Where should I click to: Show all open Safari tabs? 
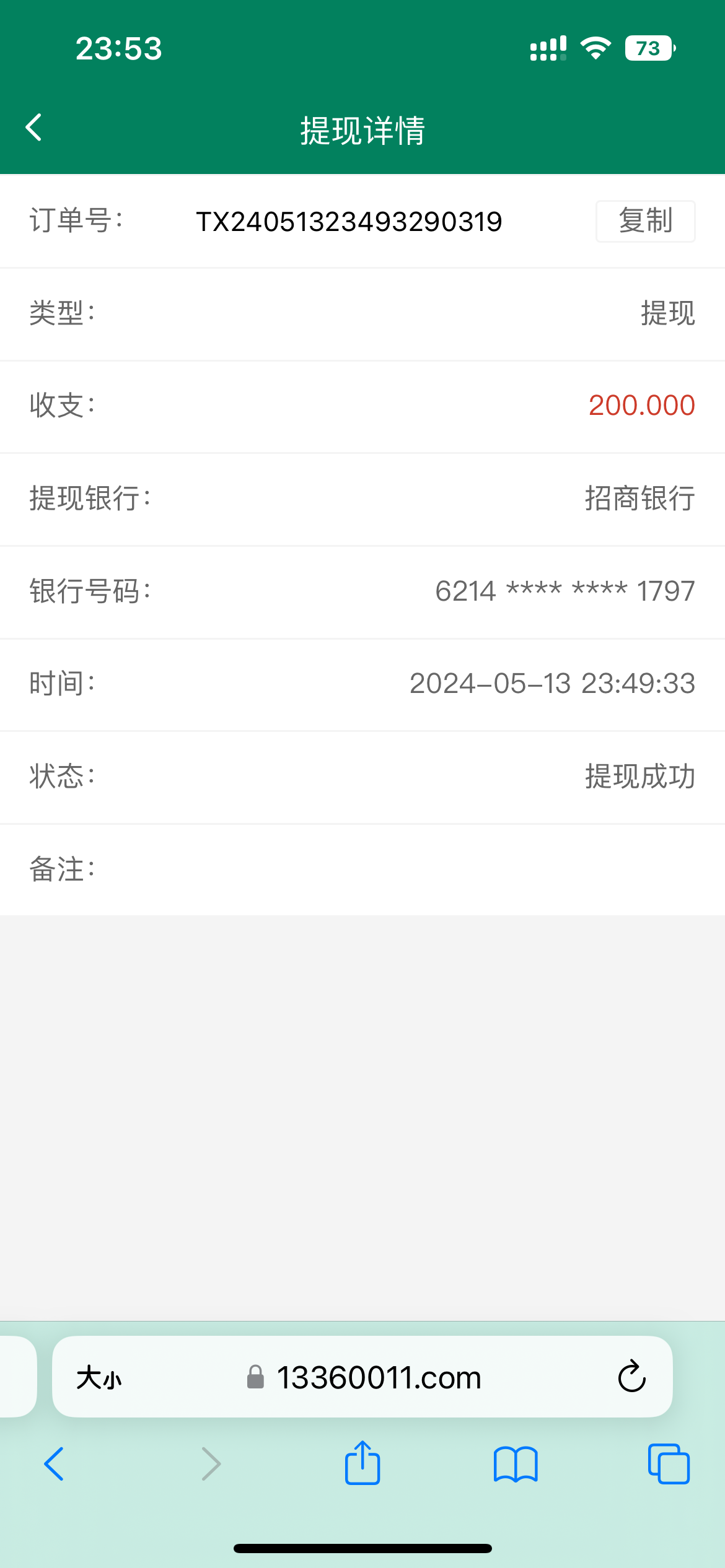coord(669,1464)
